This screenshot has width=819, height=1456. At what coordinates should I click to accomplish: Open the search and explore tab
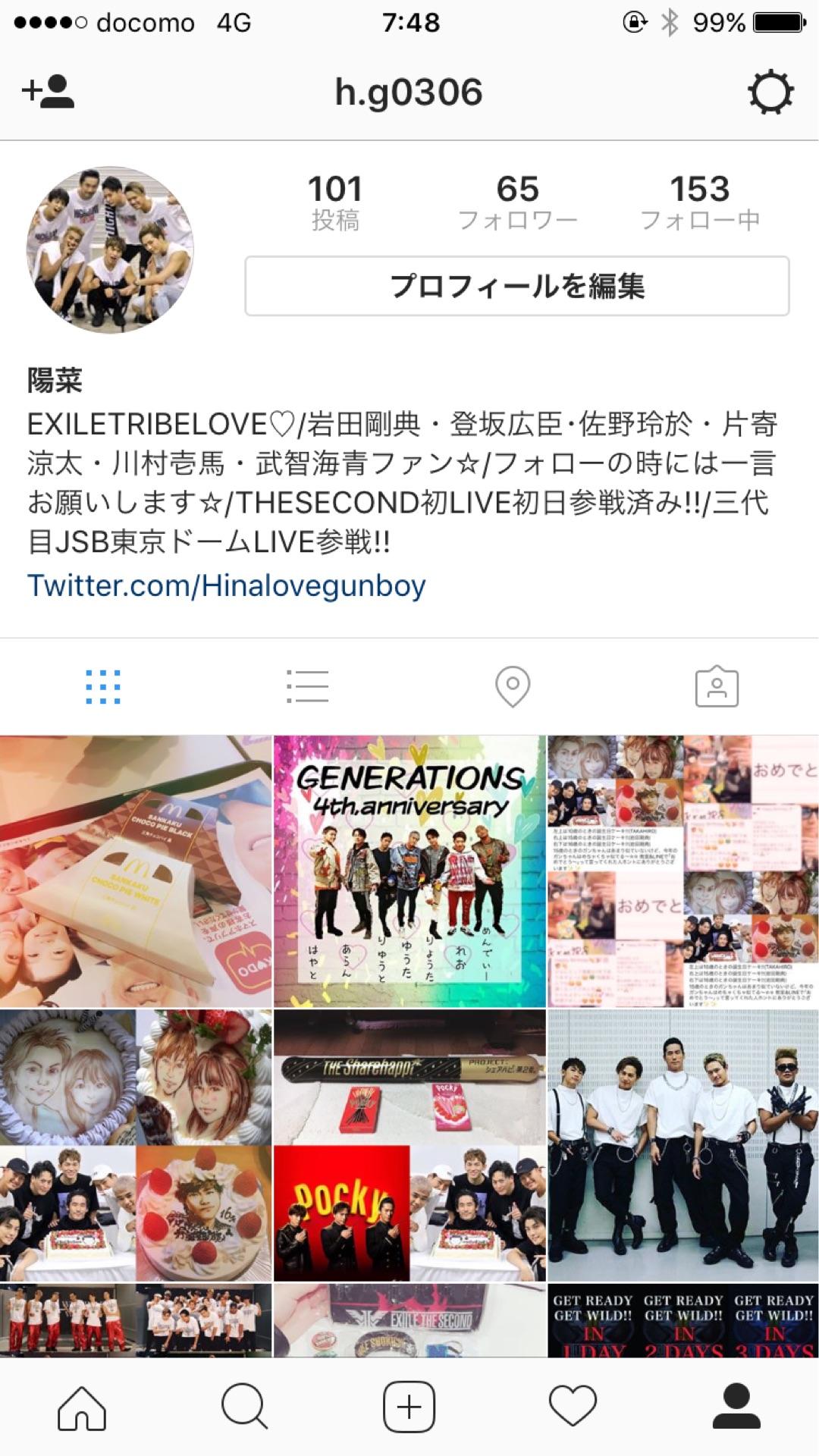[244, 1407]
